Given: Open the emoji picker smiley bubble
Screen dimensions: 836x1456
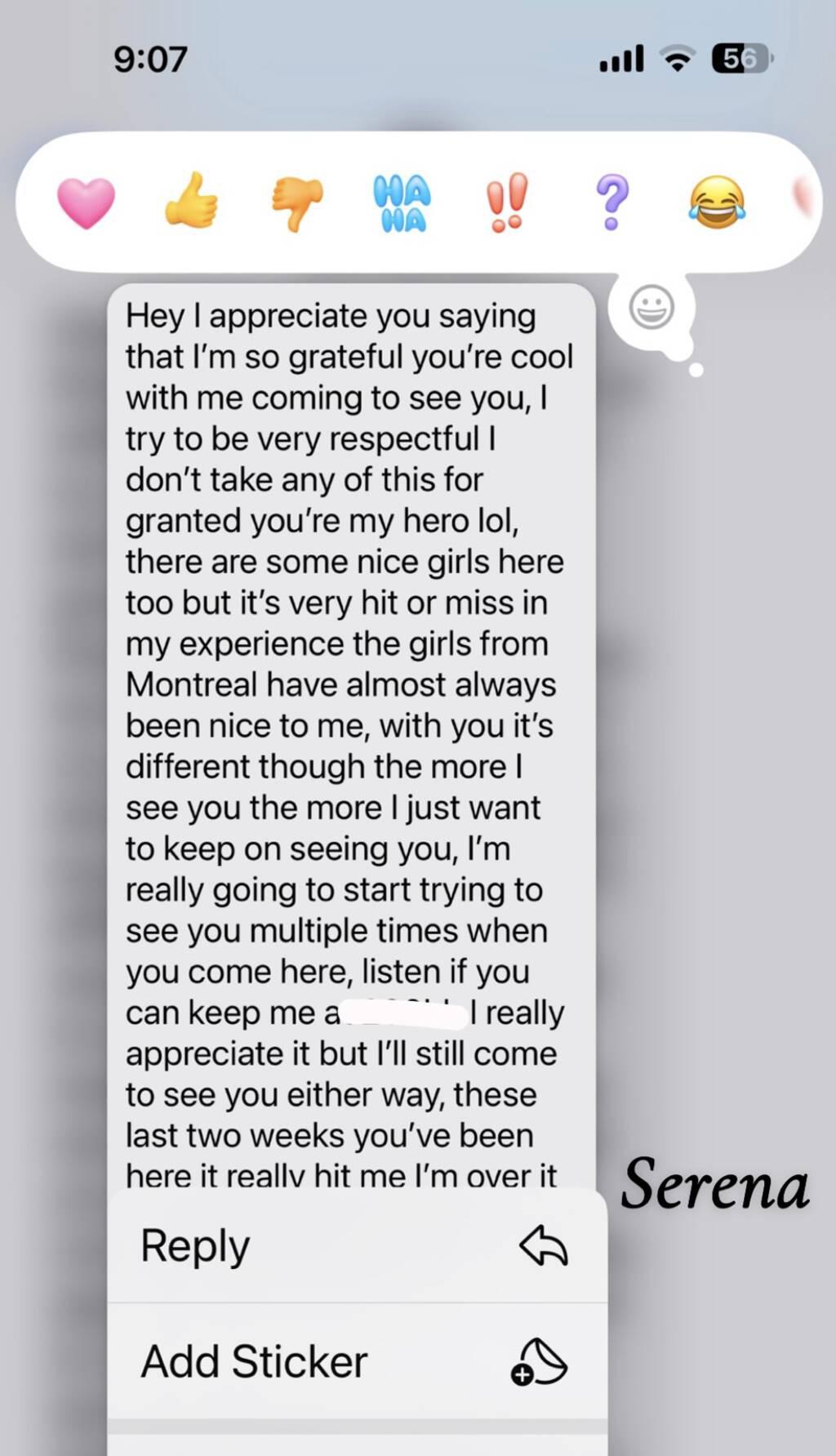Looking at the screenshot, I should click(651, 309).
